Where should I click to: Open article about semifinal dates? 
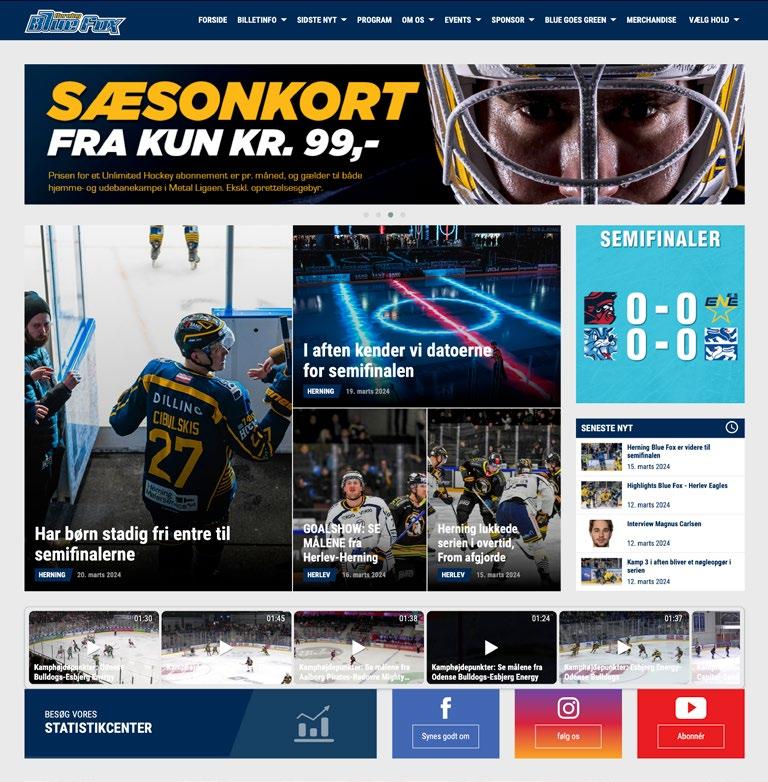click(x=397, y=360)
